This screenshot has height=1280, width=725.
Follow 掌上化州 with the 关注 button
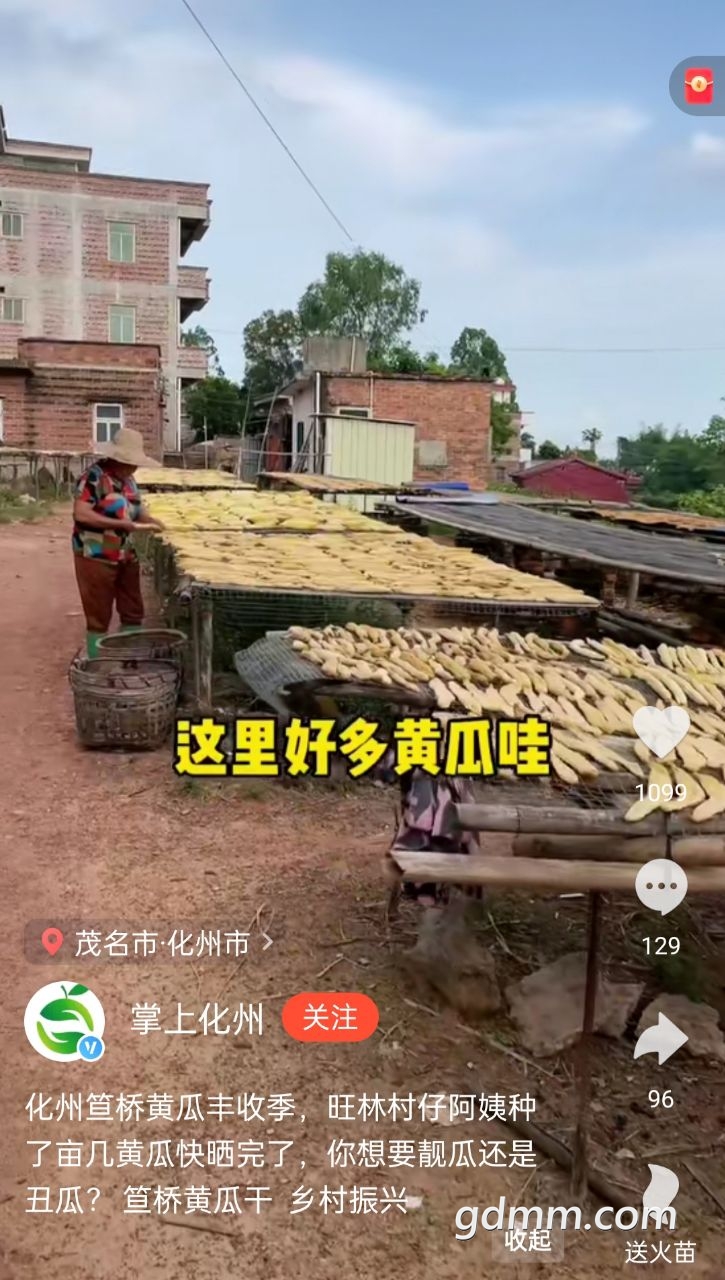click(330, 1018)
